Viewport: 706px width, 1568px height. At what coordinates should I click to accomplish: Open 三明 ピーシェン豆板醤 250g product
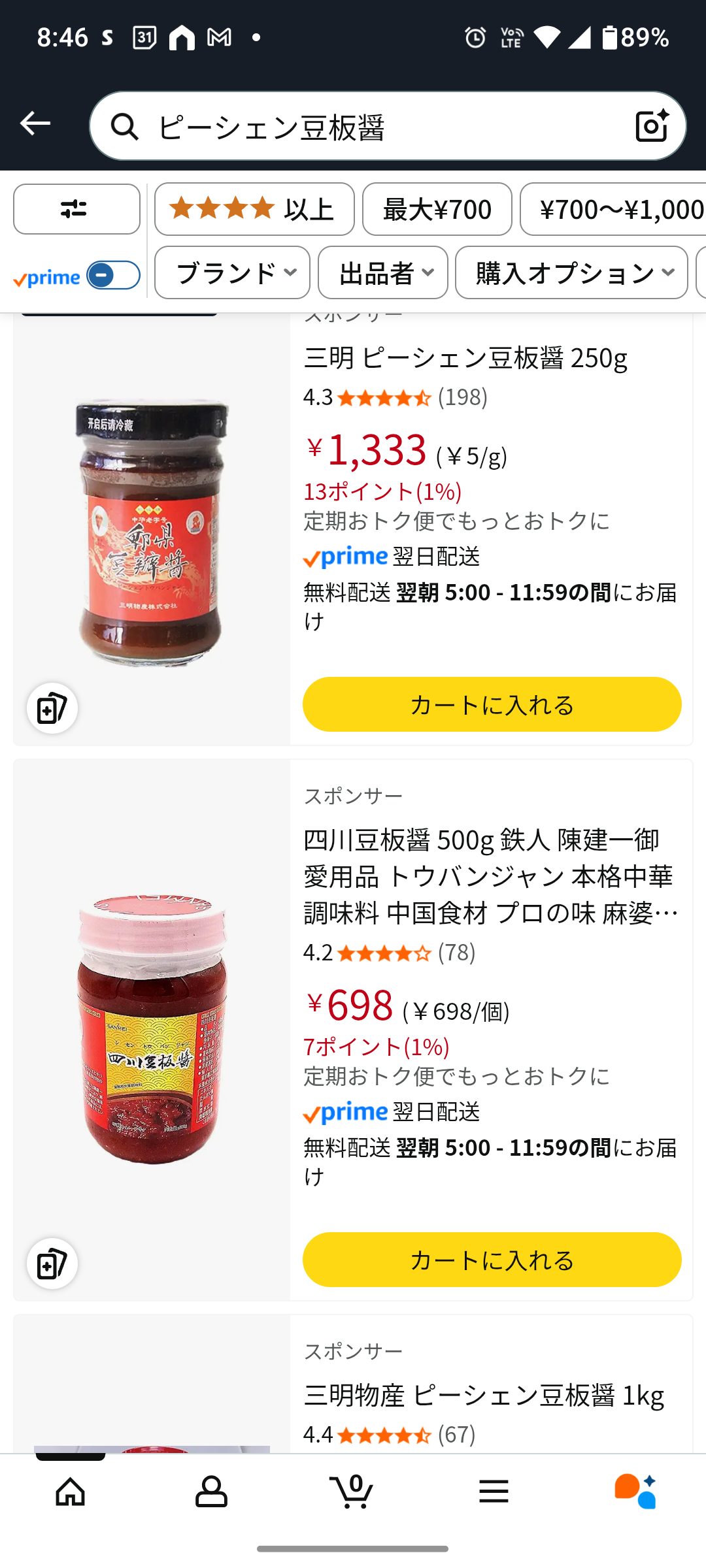coord(465,358)
